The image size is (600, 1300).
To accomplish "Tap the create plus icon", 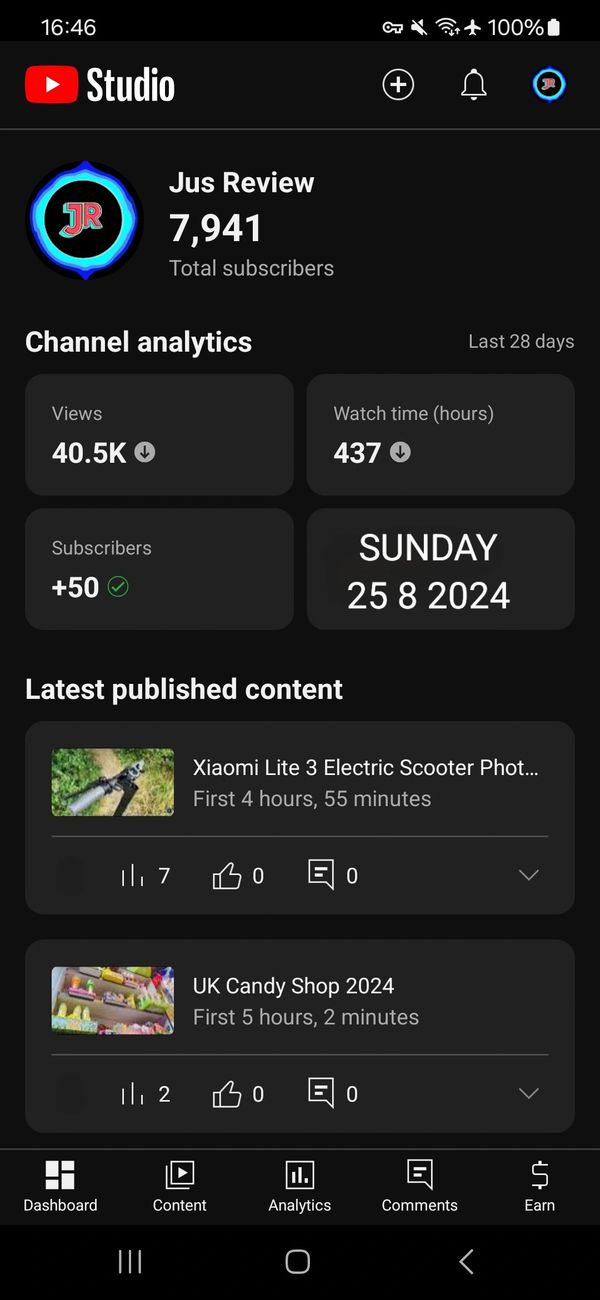I will 398,85.
